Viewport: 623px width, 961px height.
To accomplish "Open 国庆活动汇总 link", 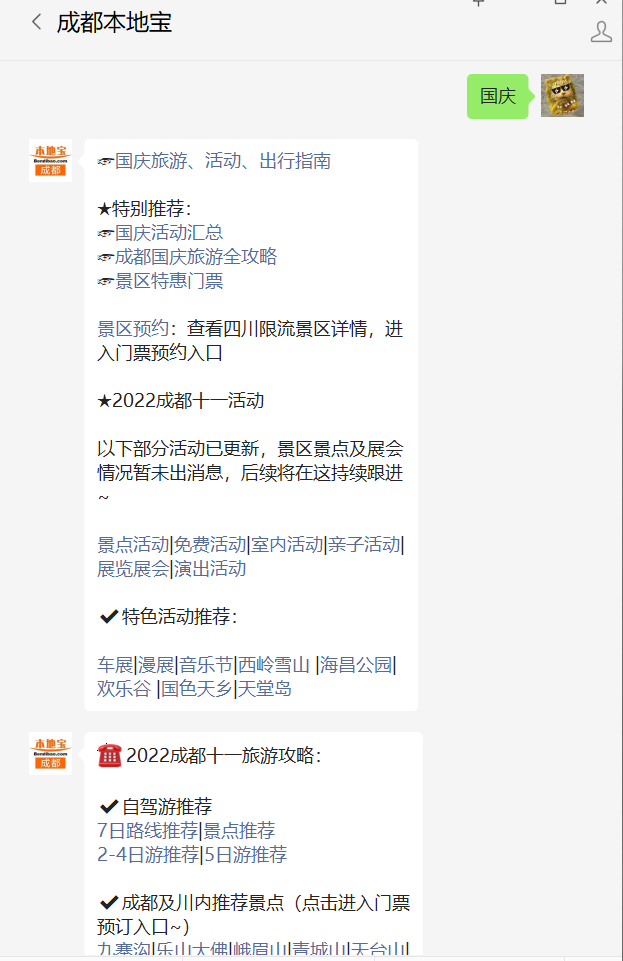I will coord(168,233).
